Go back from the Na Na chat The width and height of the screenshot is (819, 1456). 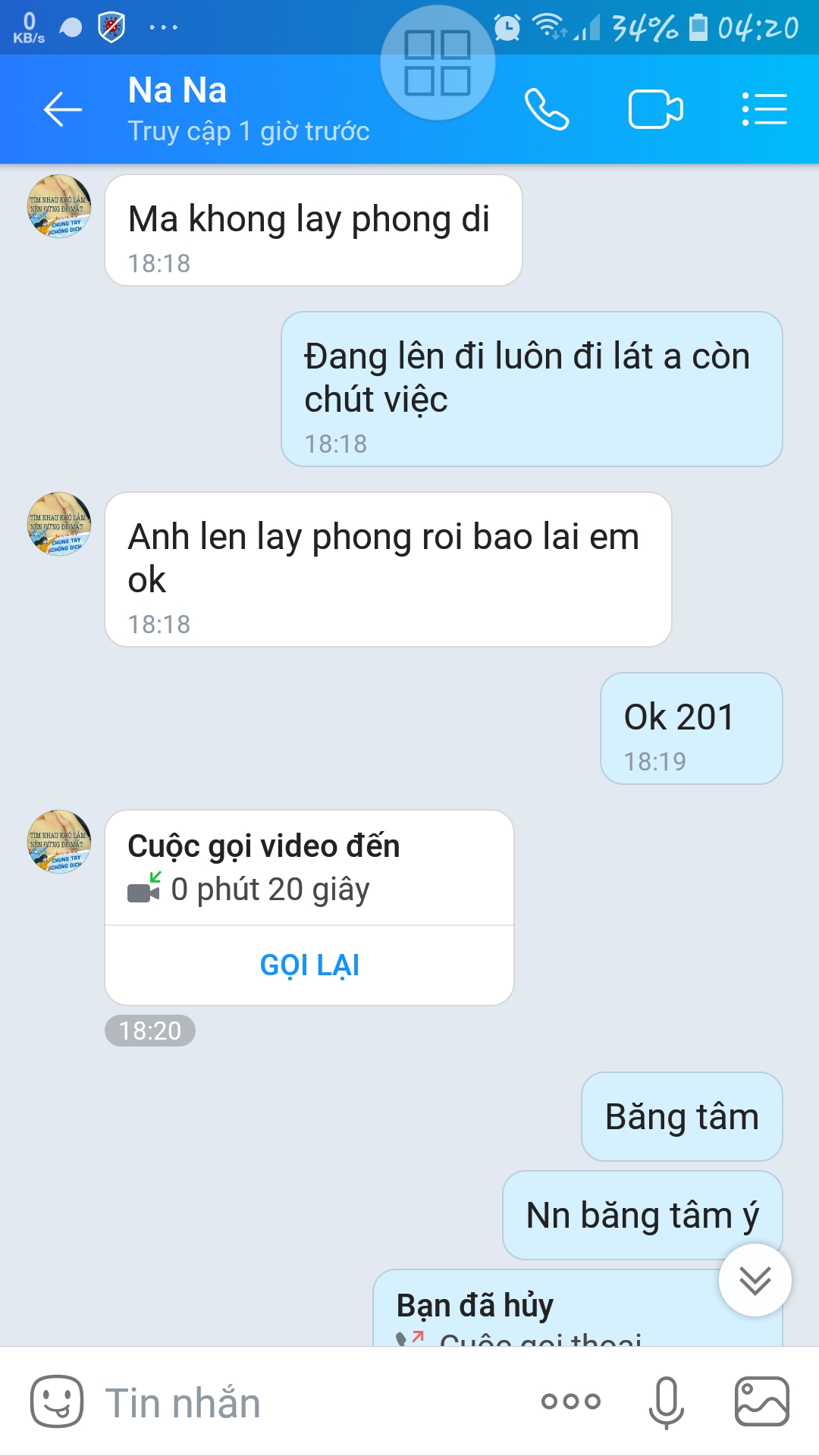click(62, 110)
